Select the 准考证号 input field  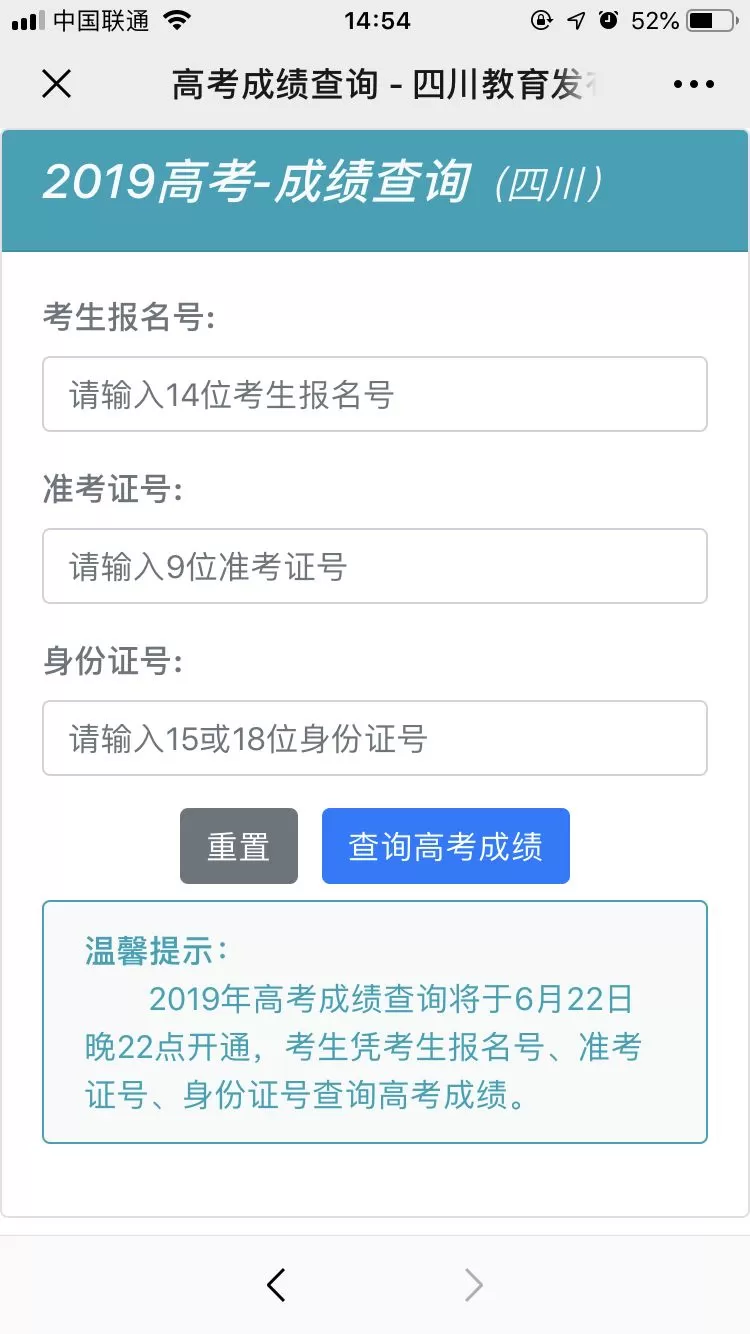[x=375, y=565]
